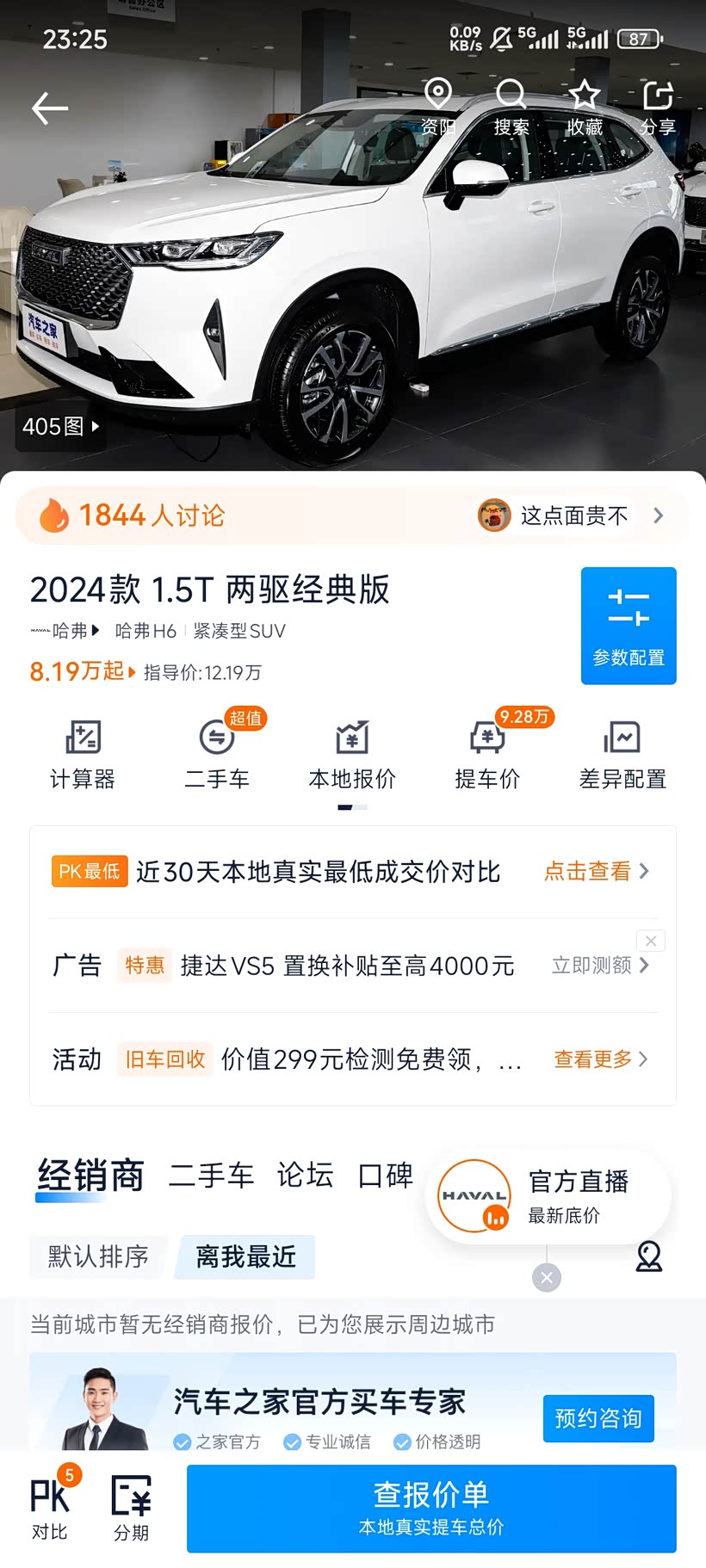Dismiss the 捷达VS5 advertisement
Image resolution: width=706 pixels, height=1568 pixels.
pyautogui.click(x=651, y=941)
